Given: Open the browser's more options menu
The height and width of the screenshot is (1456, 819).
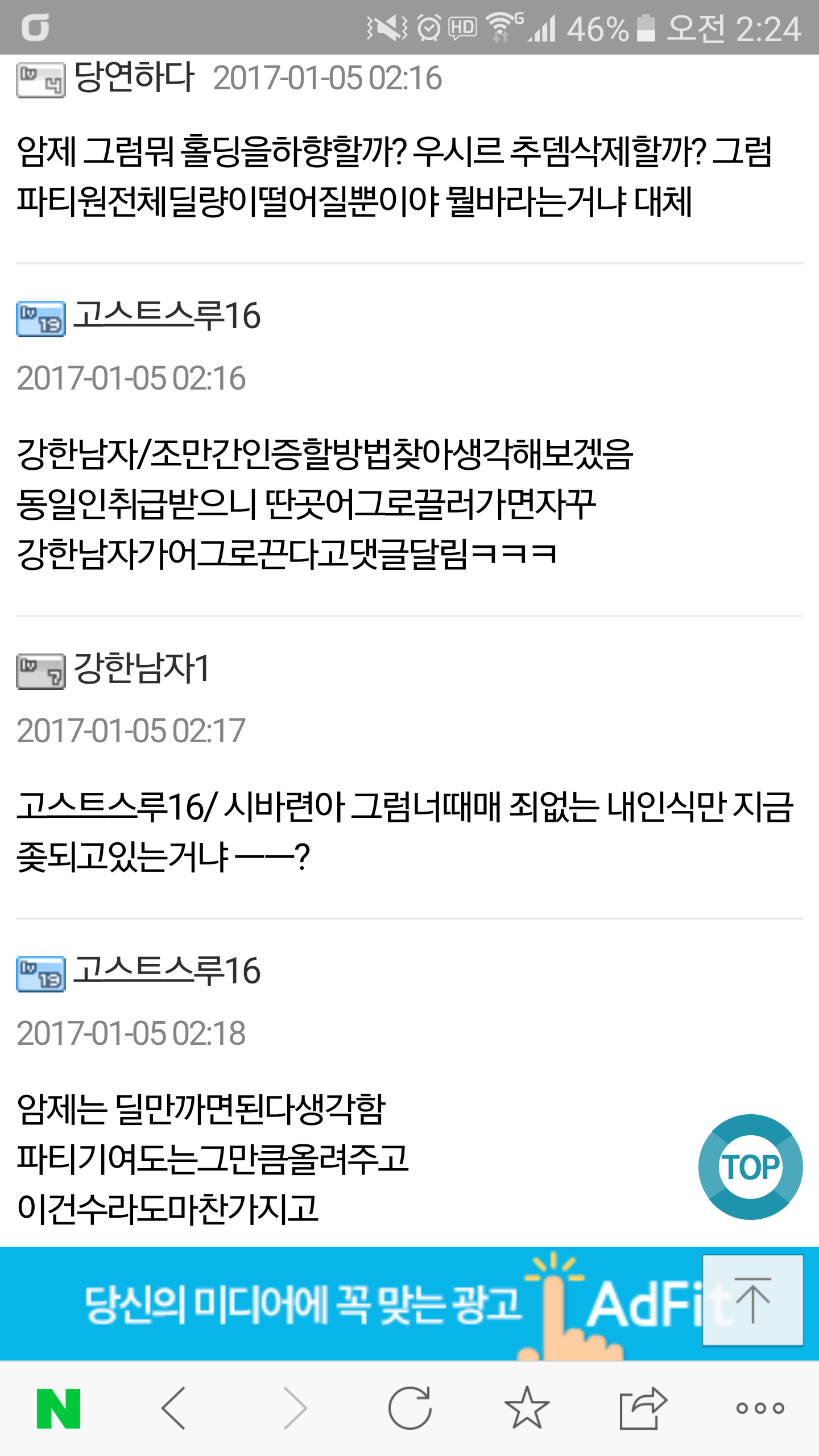Looking at the screenshot, I should point(760,1408).
